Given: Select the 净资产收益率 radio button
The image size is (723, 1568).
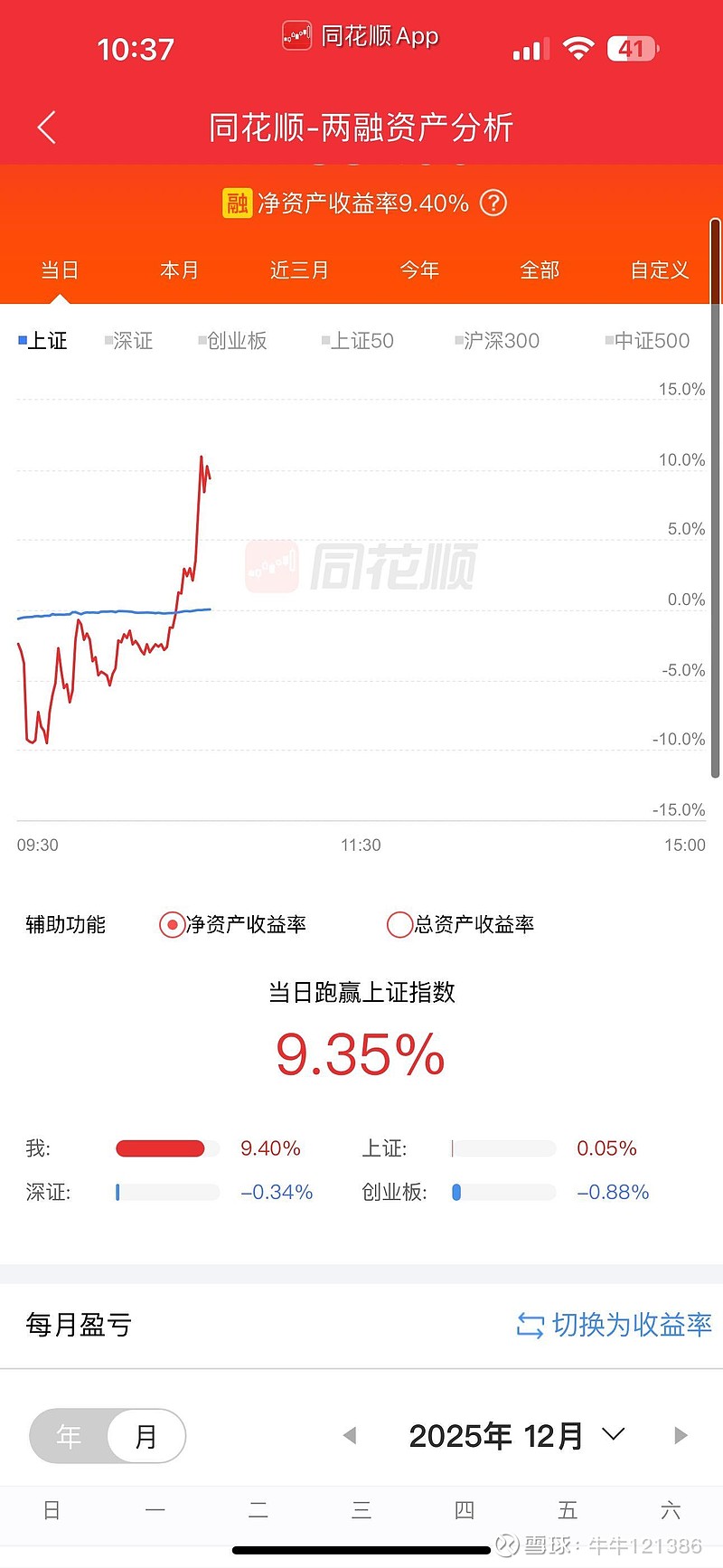Looking at the screenshot, I should tap(171, 924).
